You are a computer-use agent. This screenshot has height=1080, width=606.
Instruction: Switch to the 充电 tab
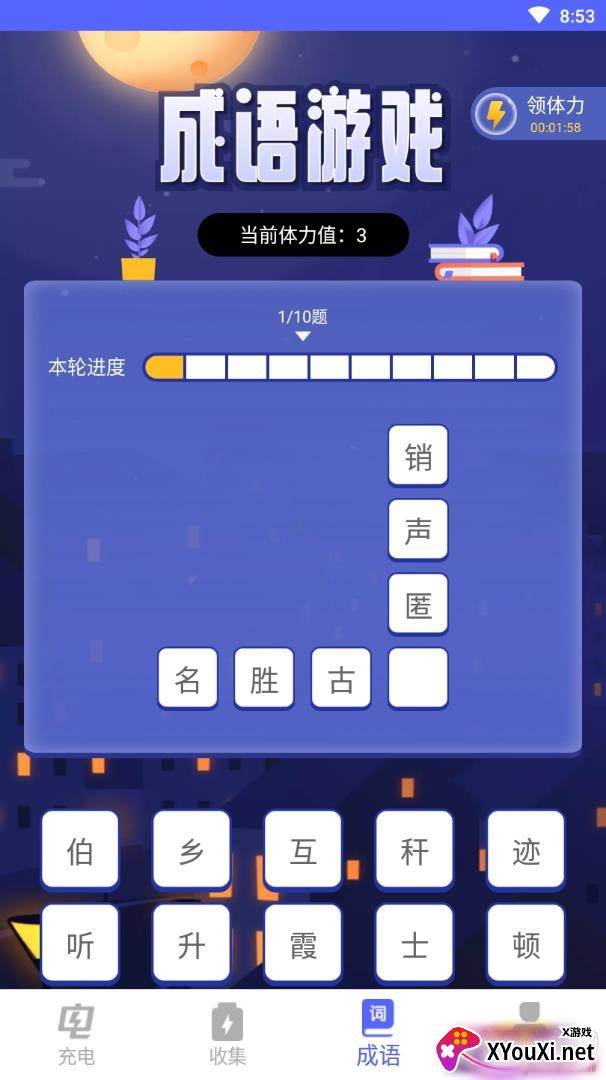point(76,1035)
